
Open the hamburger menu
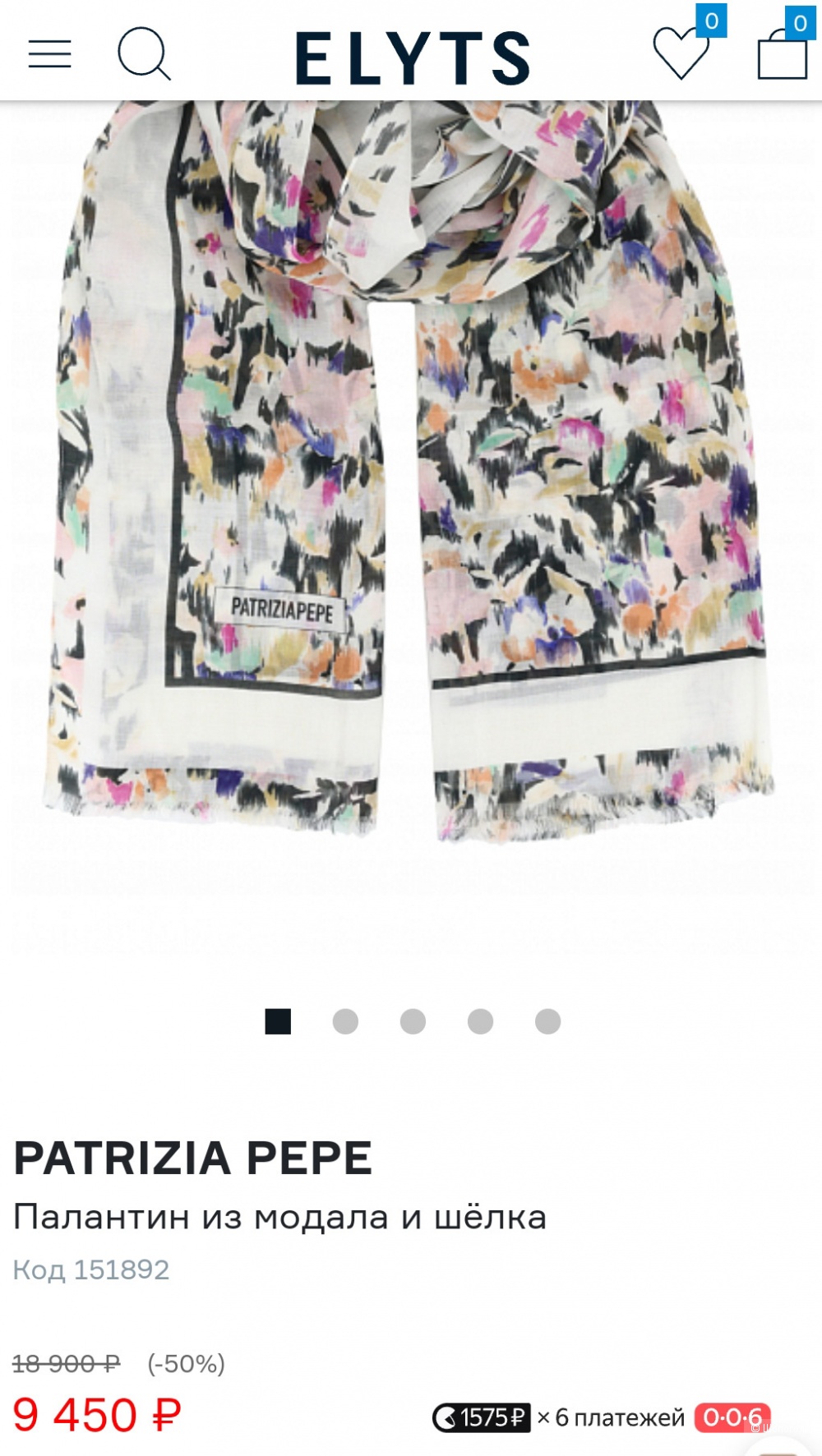tap(50, 54)
